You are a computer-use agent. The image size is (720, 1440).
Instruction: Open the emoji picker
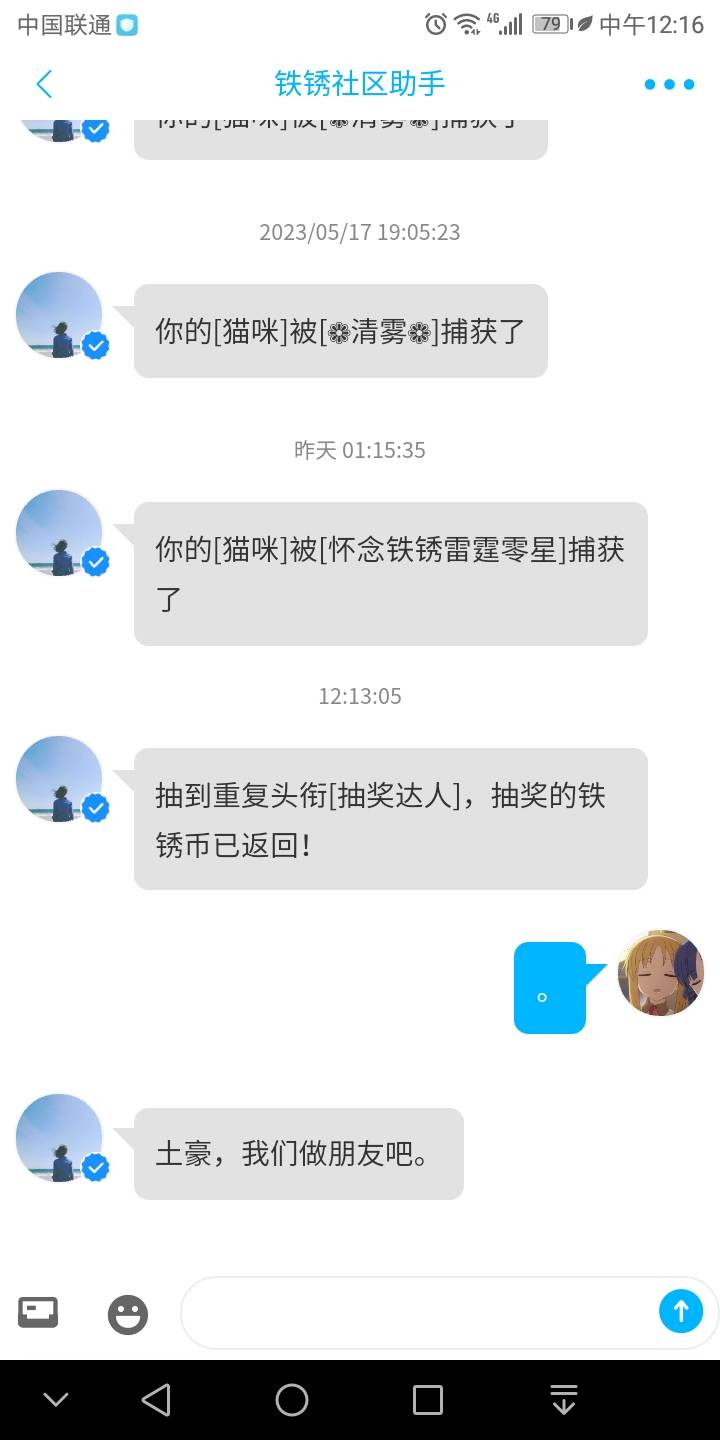click(x=128, y=1314)
